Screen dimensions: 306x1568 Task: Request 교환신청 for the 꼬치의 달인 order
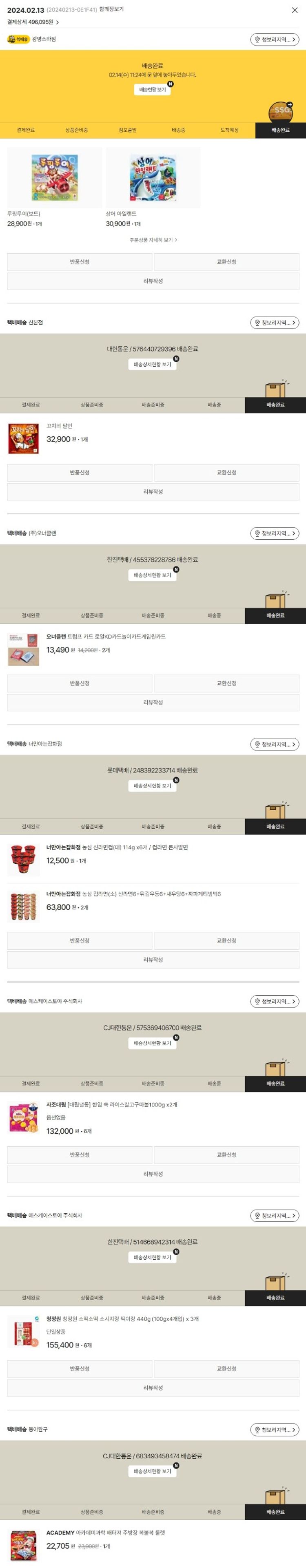(226, 472)
